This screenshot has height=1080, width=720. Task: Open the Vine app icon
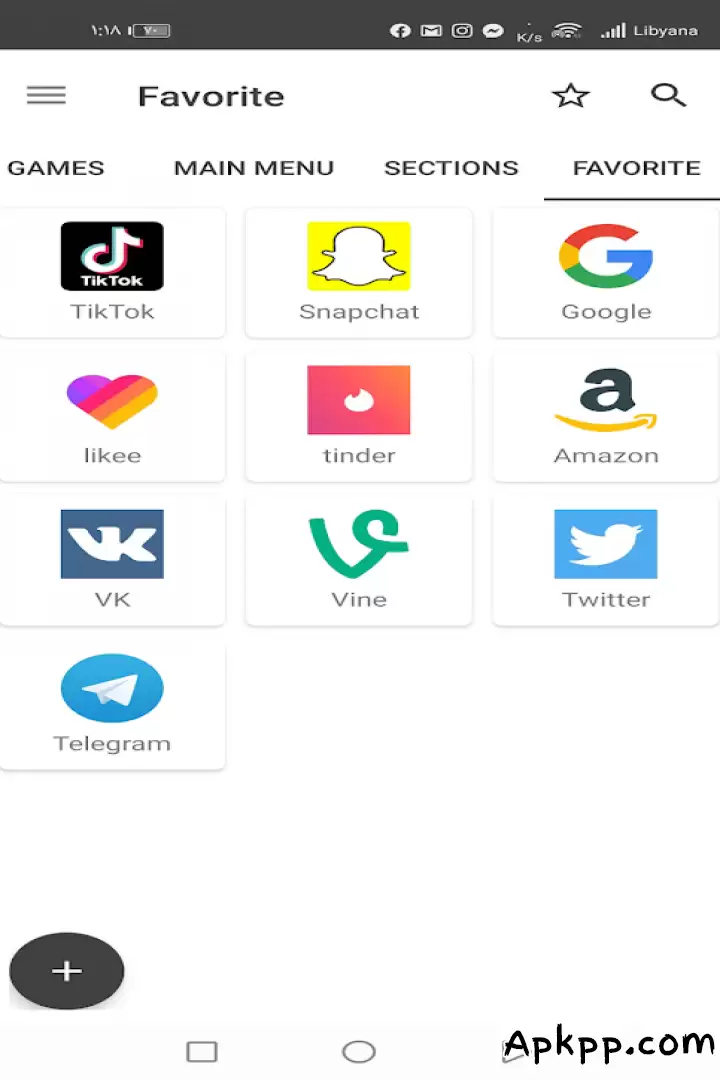pyautogui.click(x=358, y=544)
